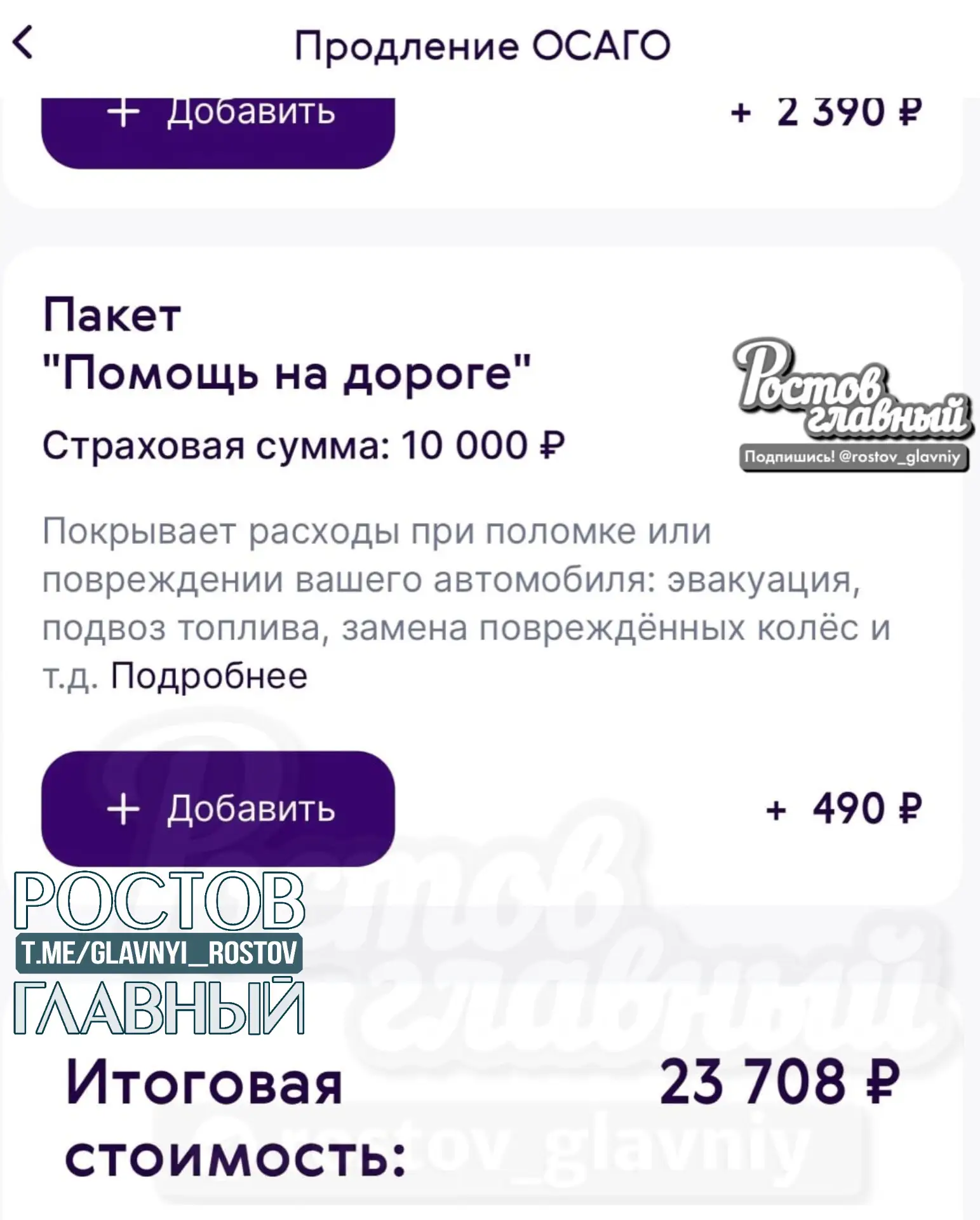Screen dimensions: 980x1220
Task: Open Подробнее link for roadside assistance package
Action: (209, 675)
